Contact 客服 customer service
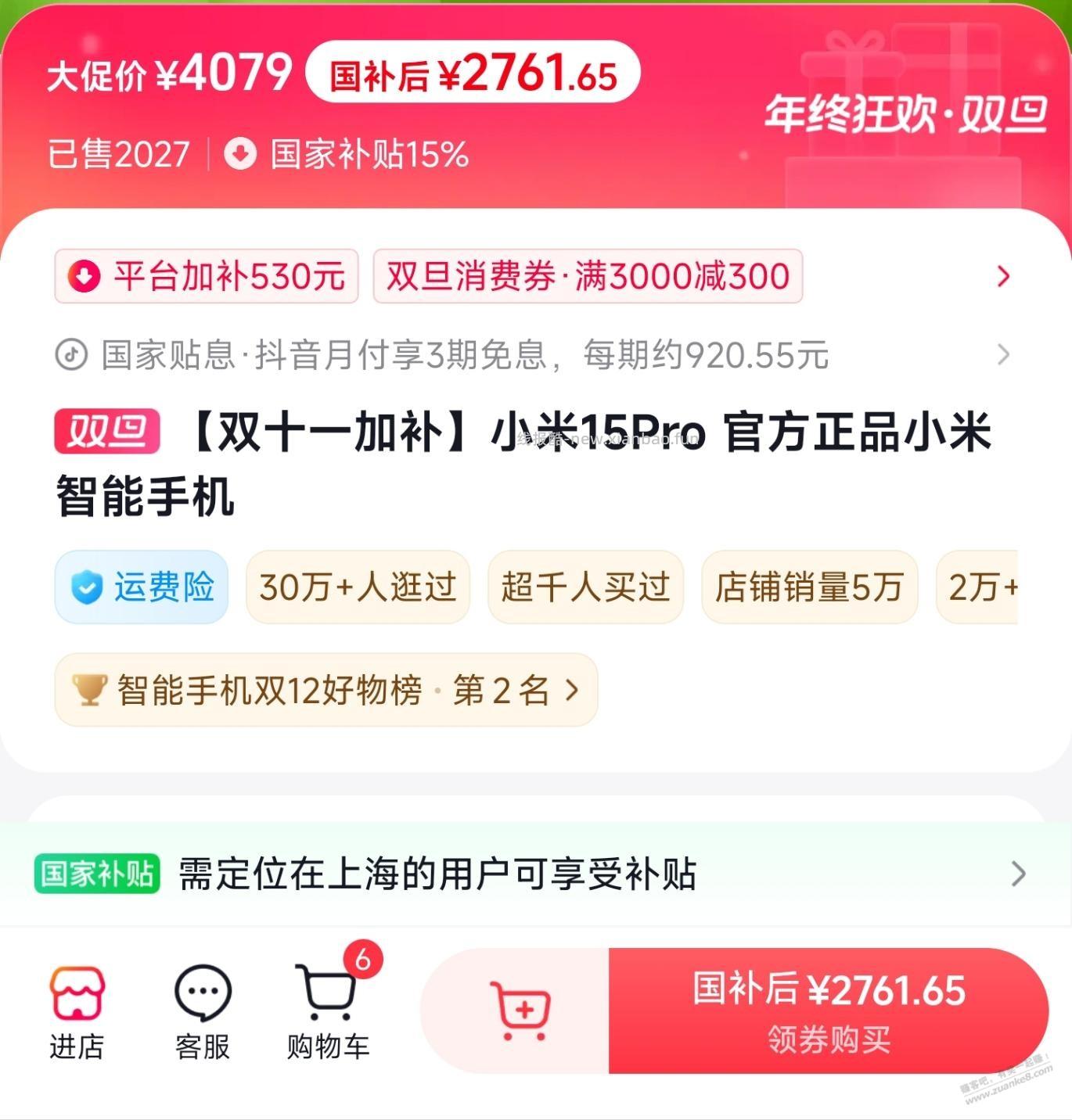The image size is (1072, 1120). click(203, 1011)
